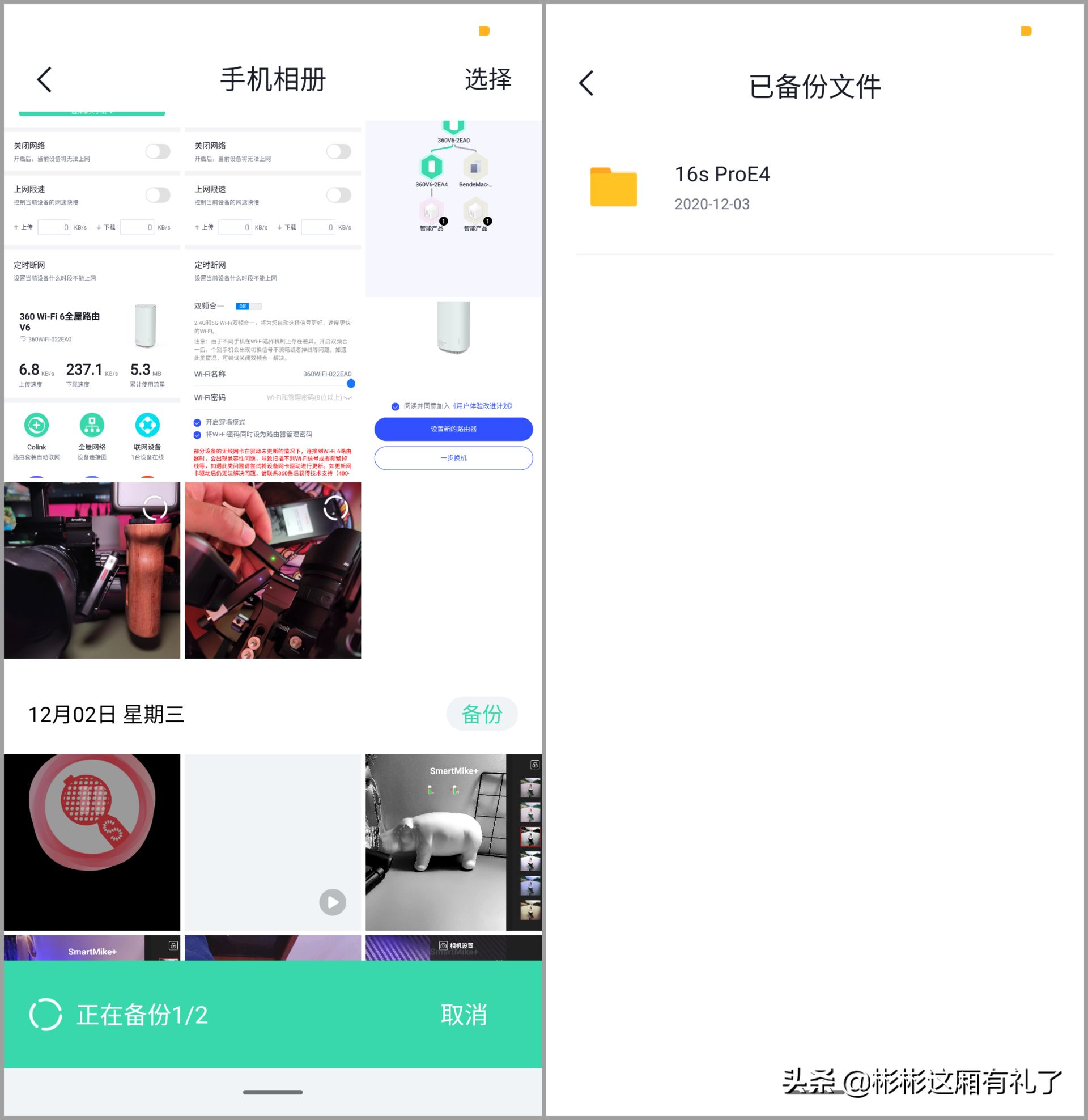Screen dimensions: 1088x1120
Task: Open the photo of the wooden camera handle
Action: click(92, 570)
